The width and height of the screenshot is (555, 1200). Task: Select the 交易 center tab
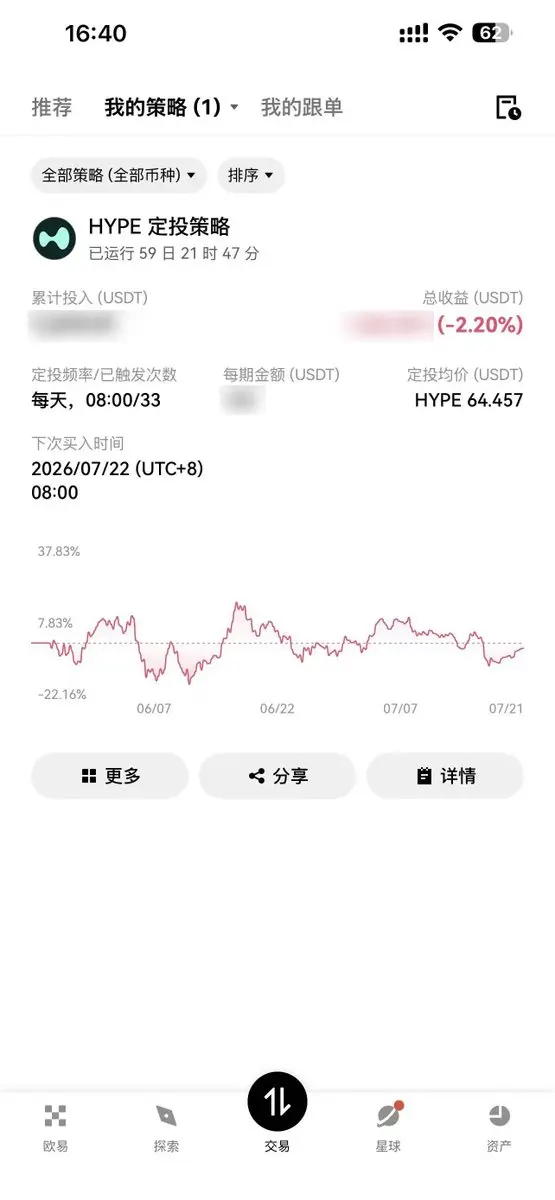277,1113
